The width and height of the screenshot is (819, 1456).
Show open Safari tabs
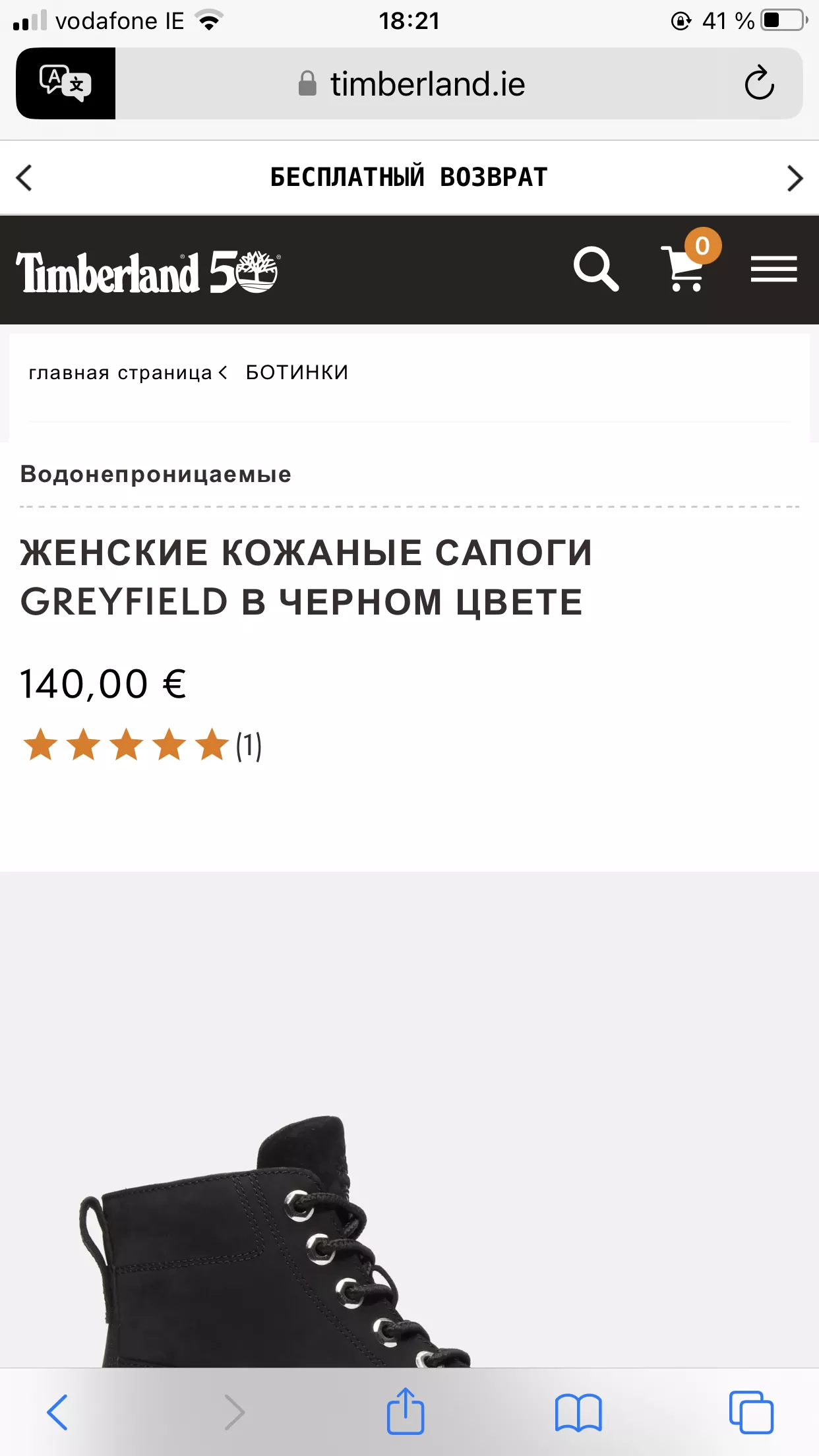point(751,1412)
